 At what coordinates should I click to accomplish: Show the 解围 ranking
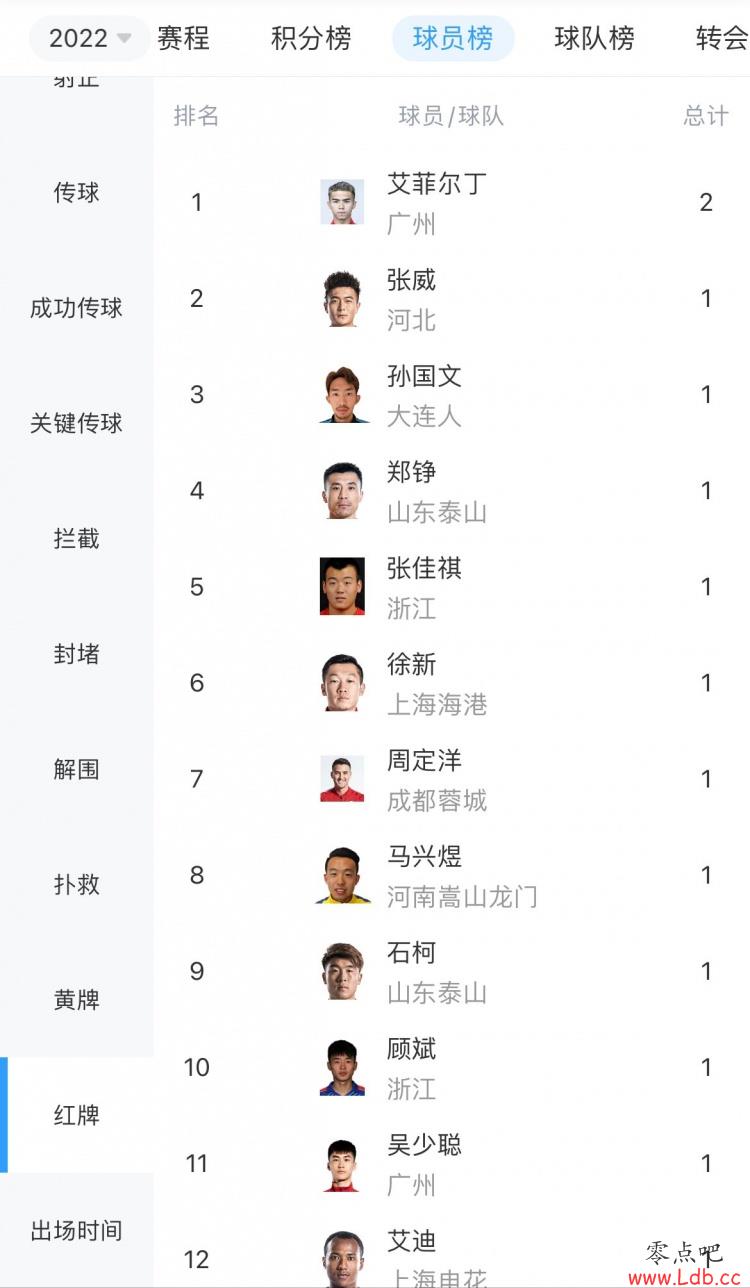point(77,769)
